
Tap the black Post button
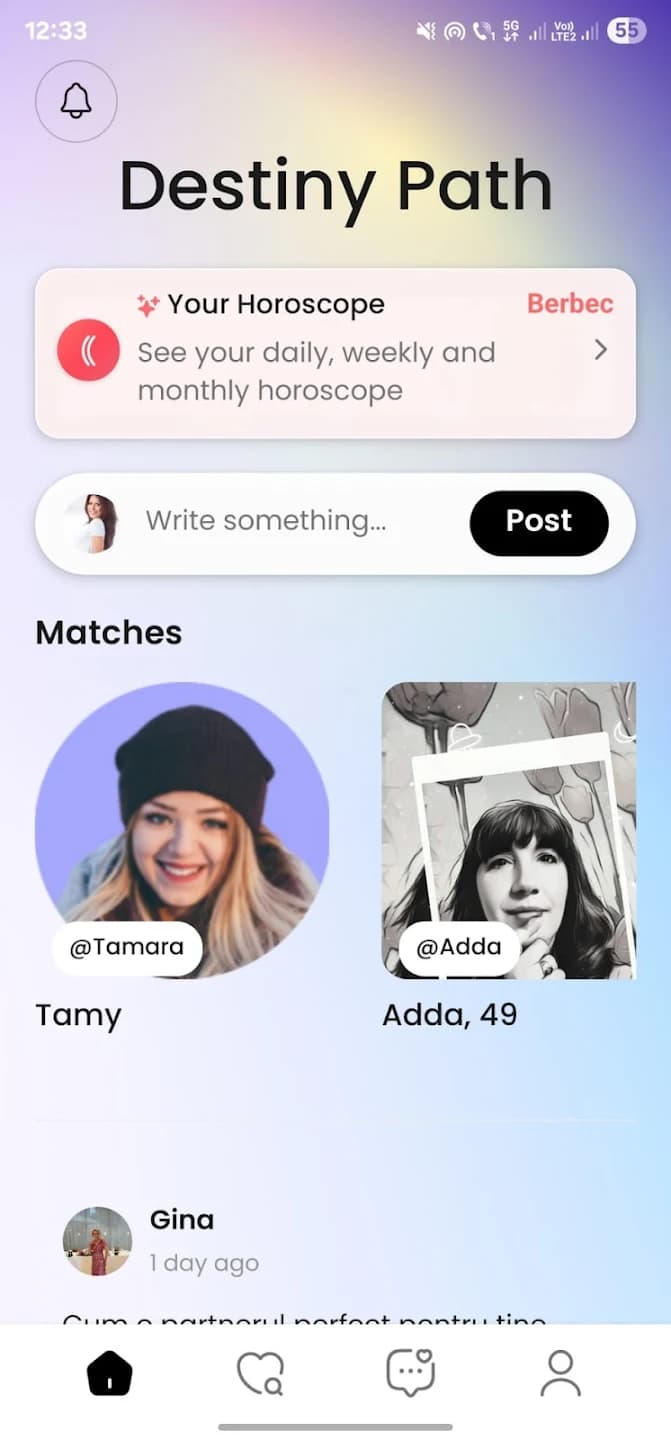[539, 522]
